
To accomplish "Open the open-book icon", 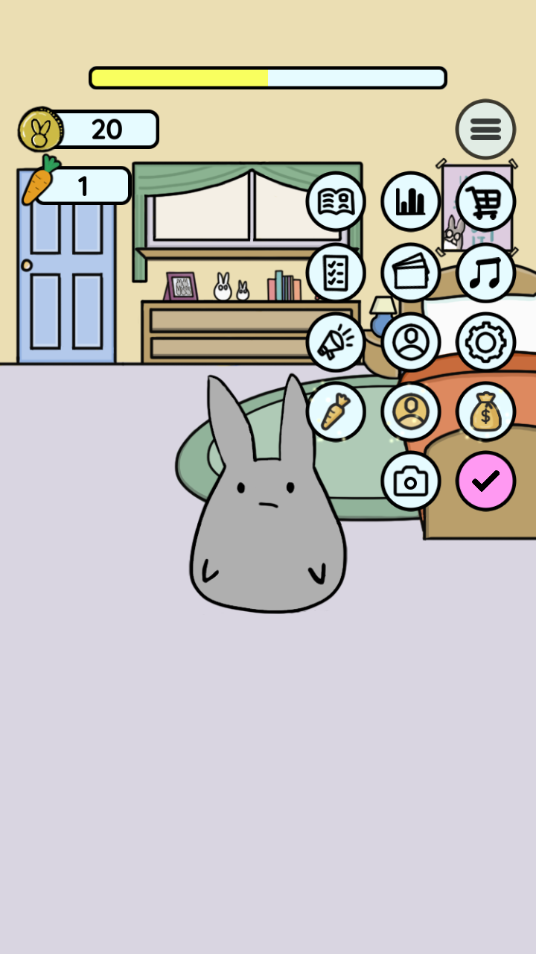I will [x=336, y=201].
